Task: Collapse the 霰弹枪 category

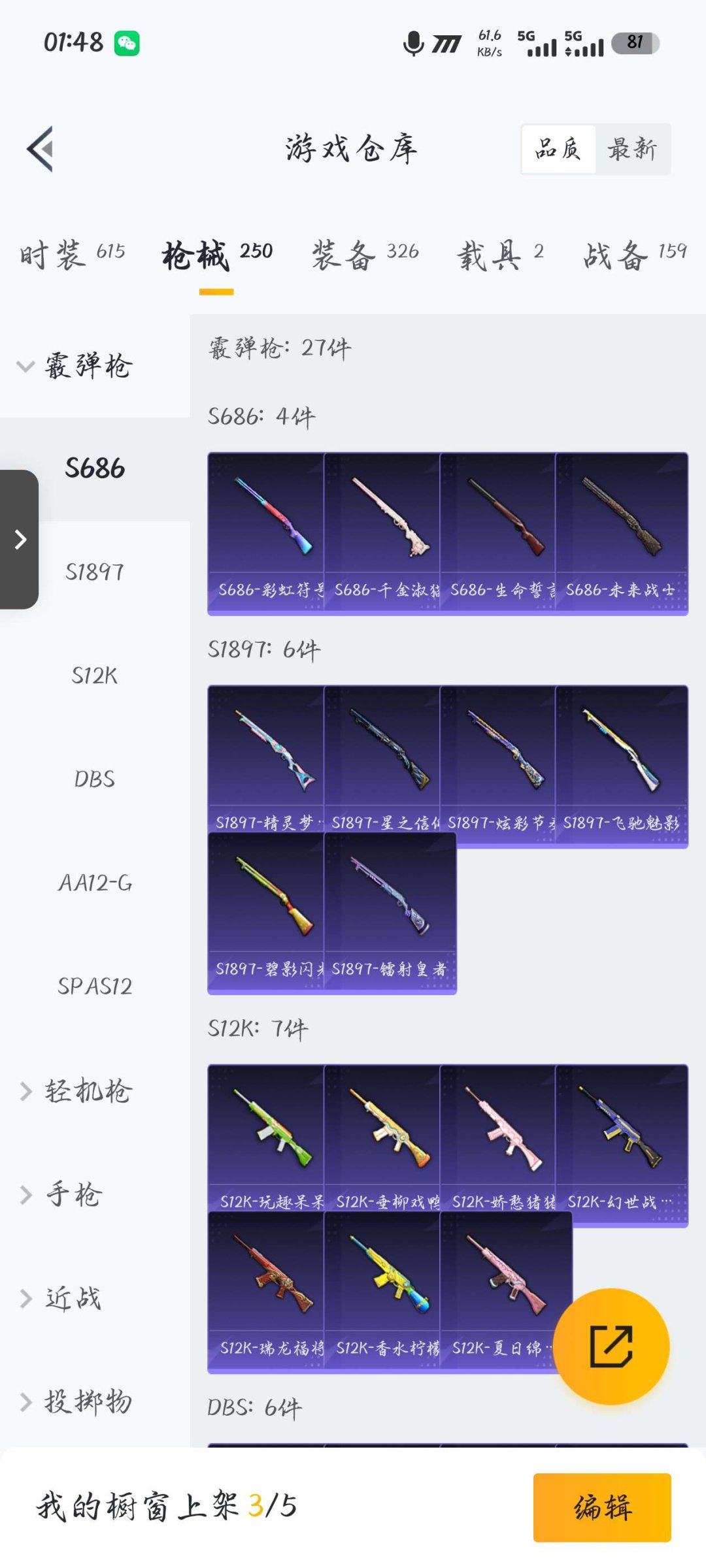Action: pos(75,365)
